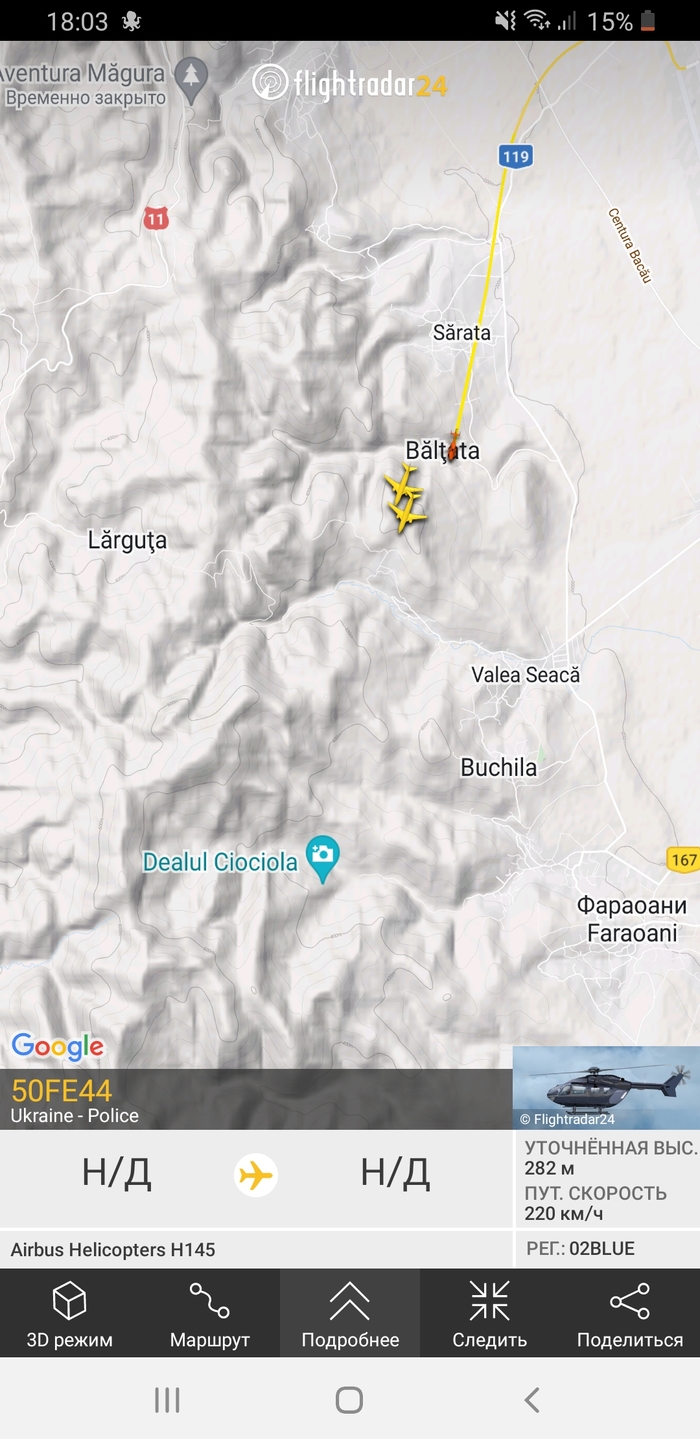700x1439 pixels.
Task: Show the flight Маршрут
Action: point(209,1314)
